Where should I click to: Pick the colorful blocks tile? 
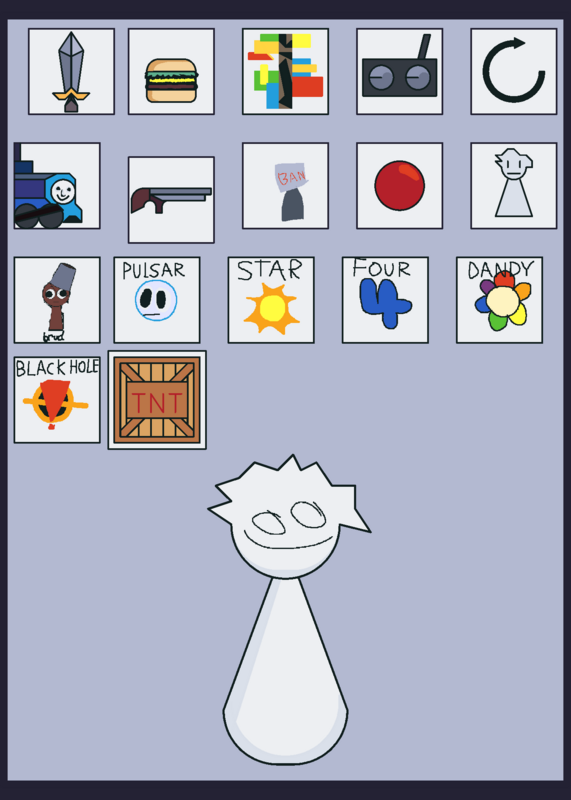click(x=285, y=71)
